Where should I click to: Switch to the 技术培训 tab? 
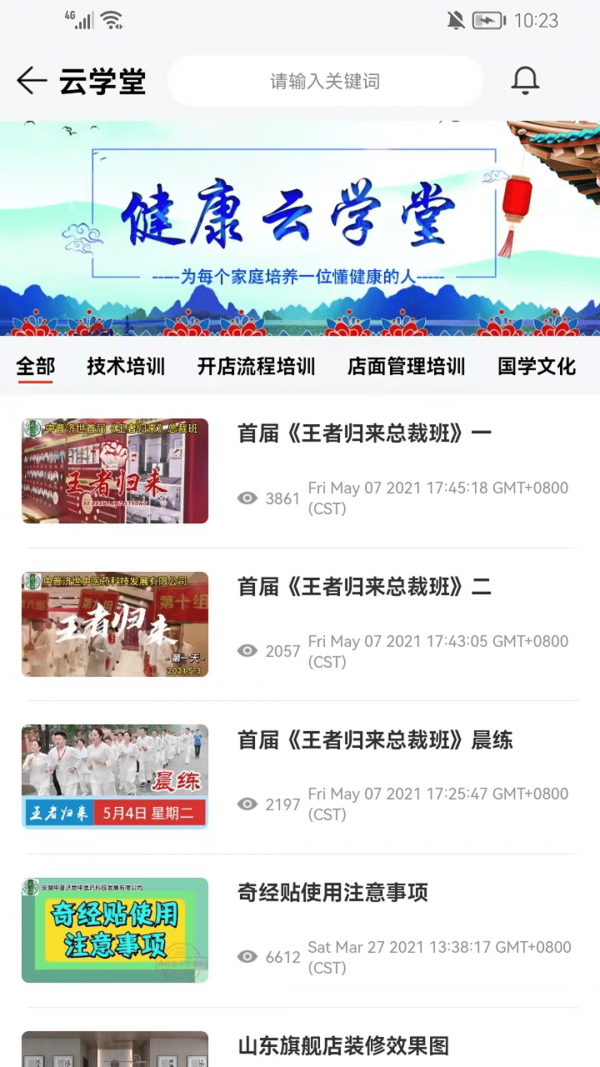pyautogui.click(x=126, y=366)
